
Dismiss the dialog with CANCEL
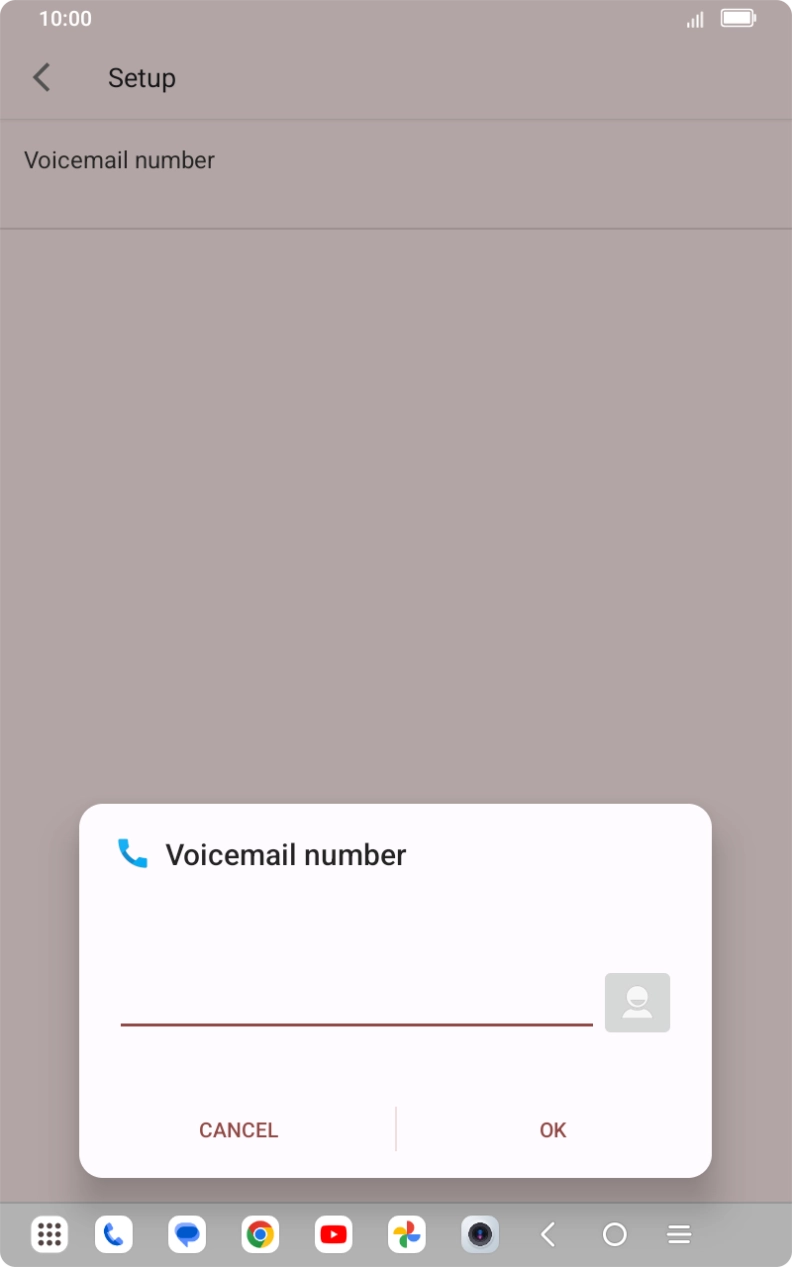tap(238, 1129)
